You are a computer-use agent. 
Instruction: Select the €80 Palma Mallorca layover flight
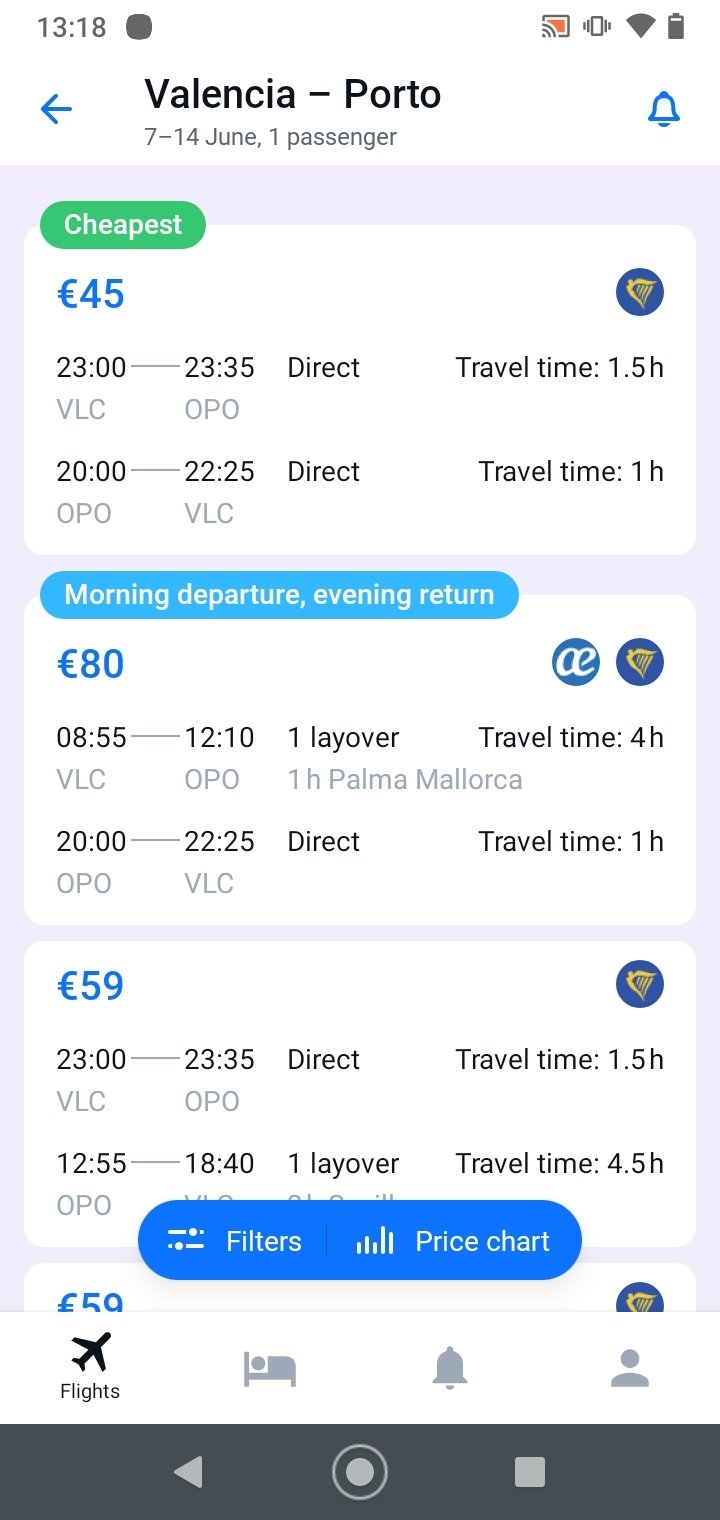pyautogui.click(x=360, y=759)
